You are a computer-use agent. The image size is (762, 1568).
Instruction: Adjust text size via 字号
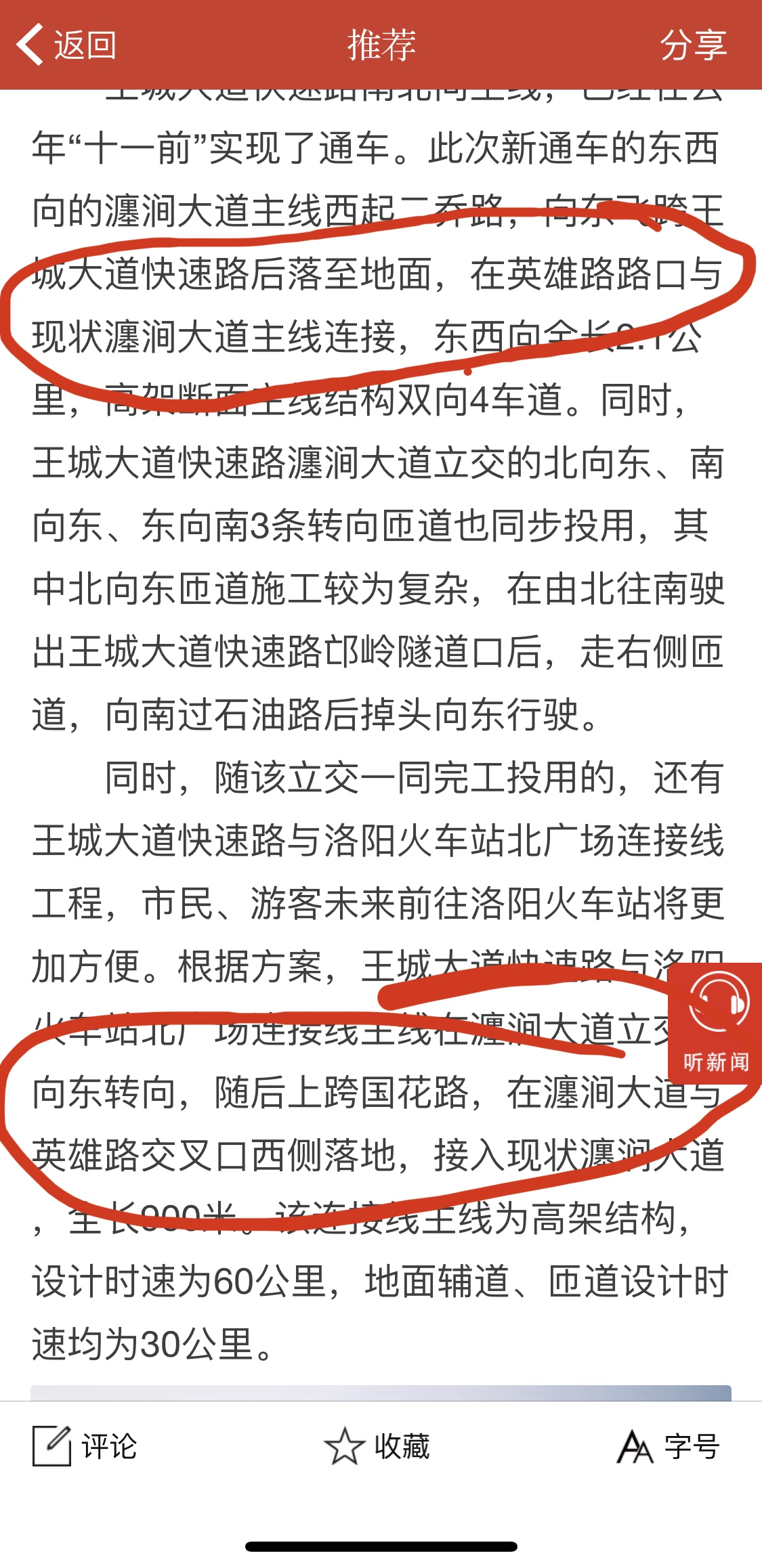point(668,1446)
